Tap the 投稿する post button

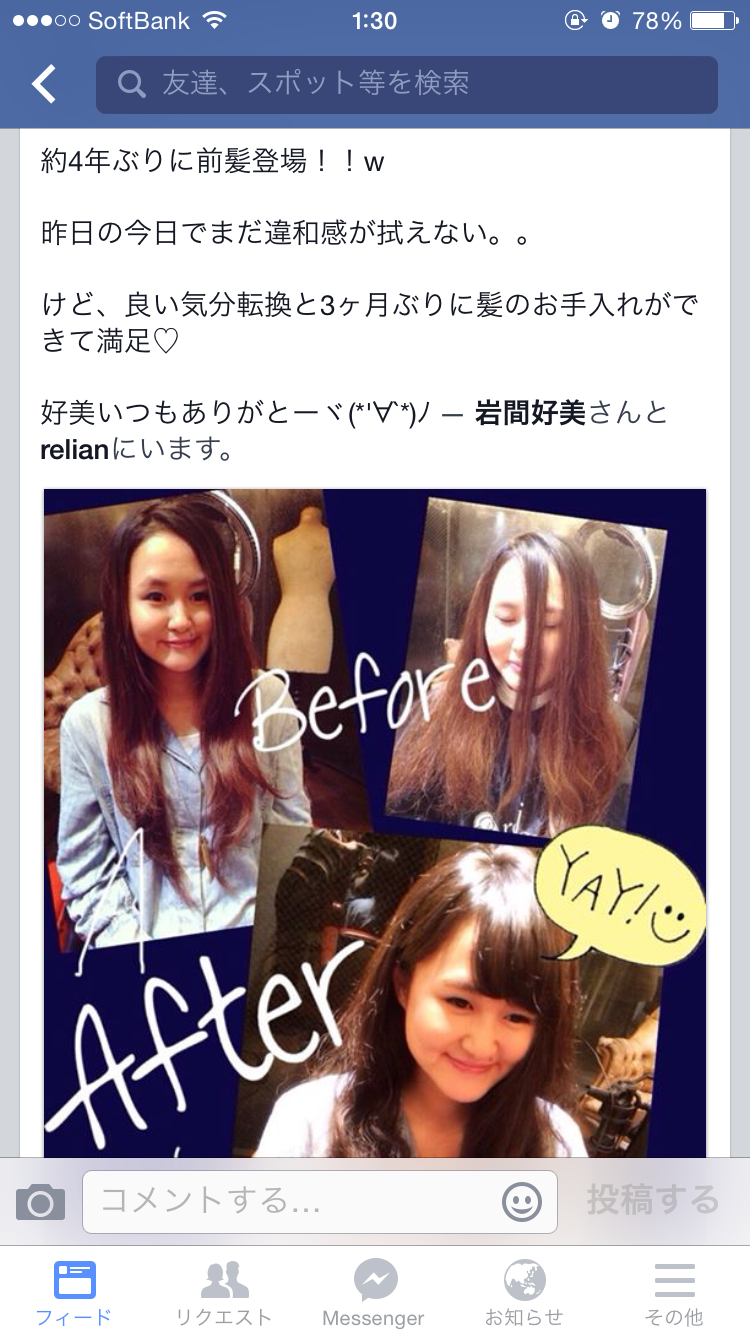tap(652, 1200)
